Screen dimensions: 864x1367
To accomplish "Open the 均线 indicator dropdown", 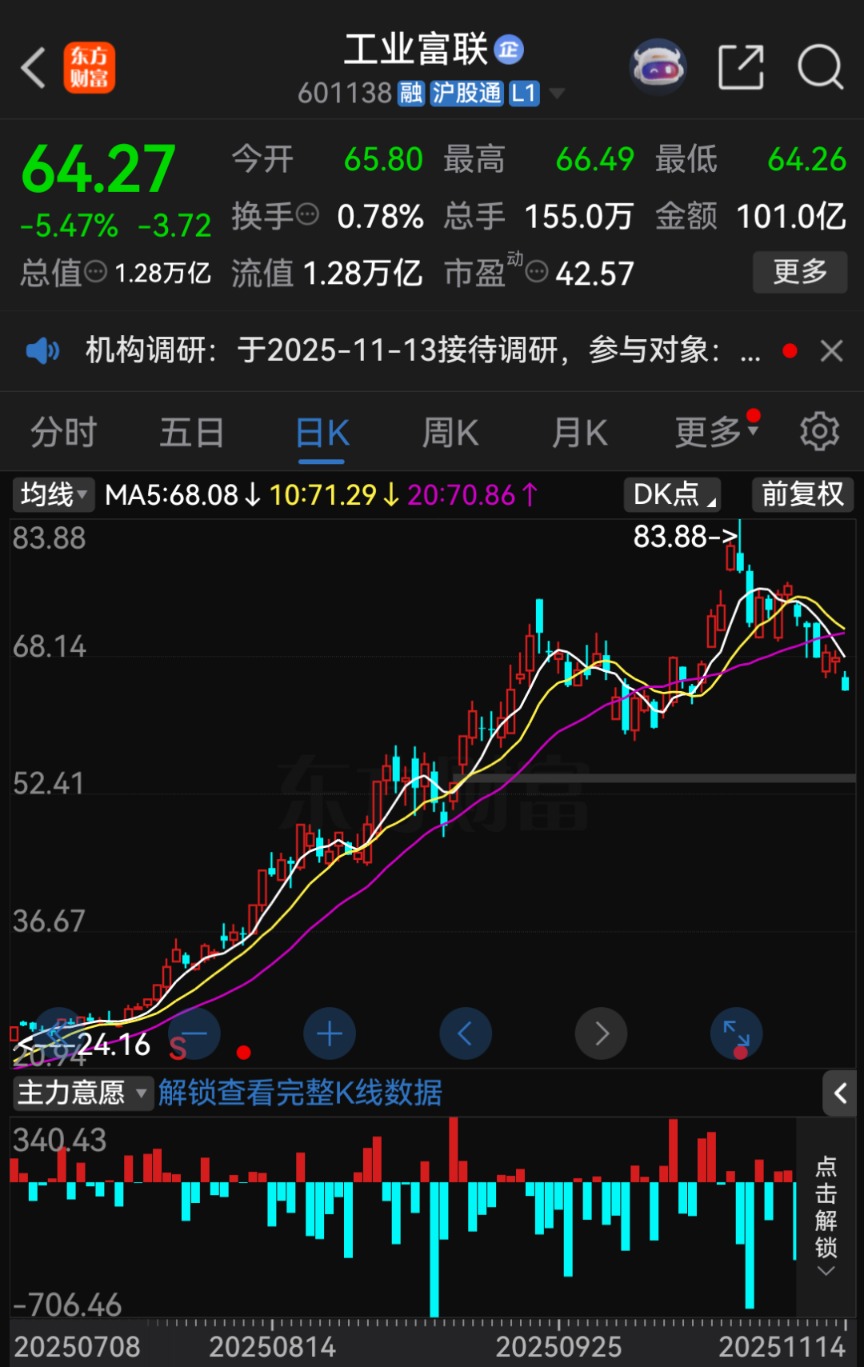I will pyautogui.click(x=55, y=494).
